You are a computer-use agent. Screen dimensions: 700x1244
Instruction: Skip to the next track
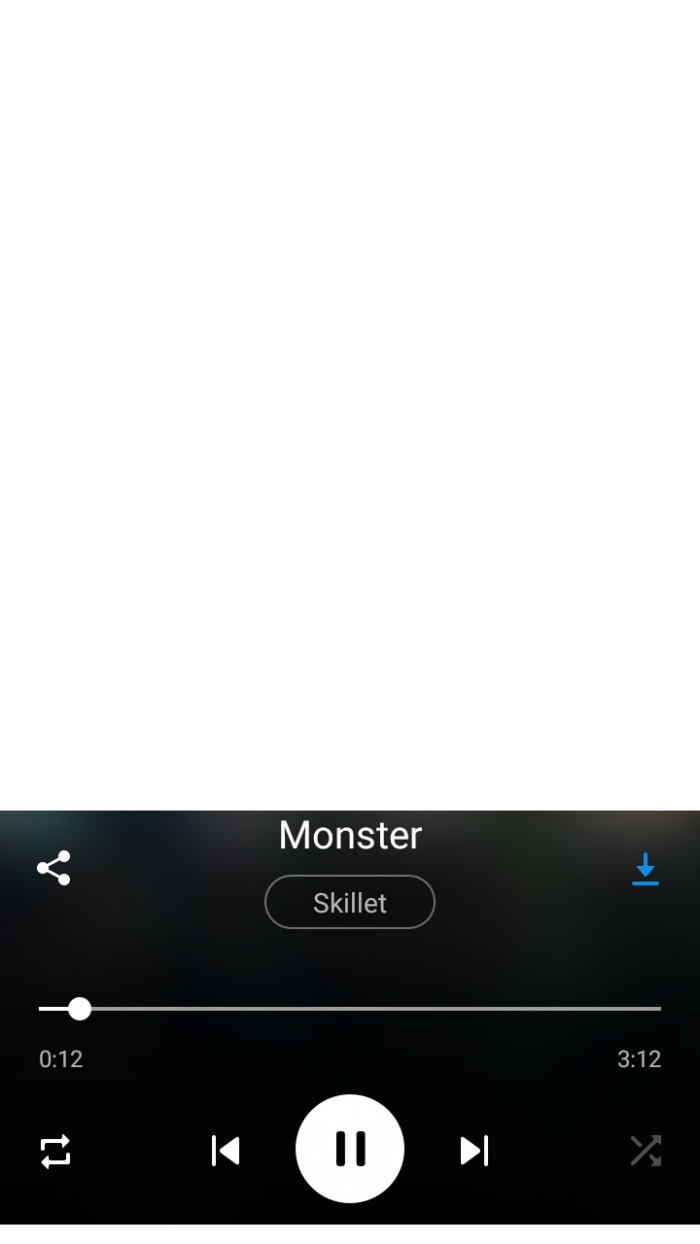[x=474, y=1151]
